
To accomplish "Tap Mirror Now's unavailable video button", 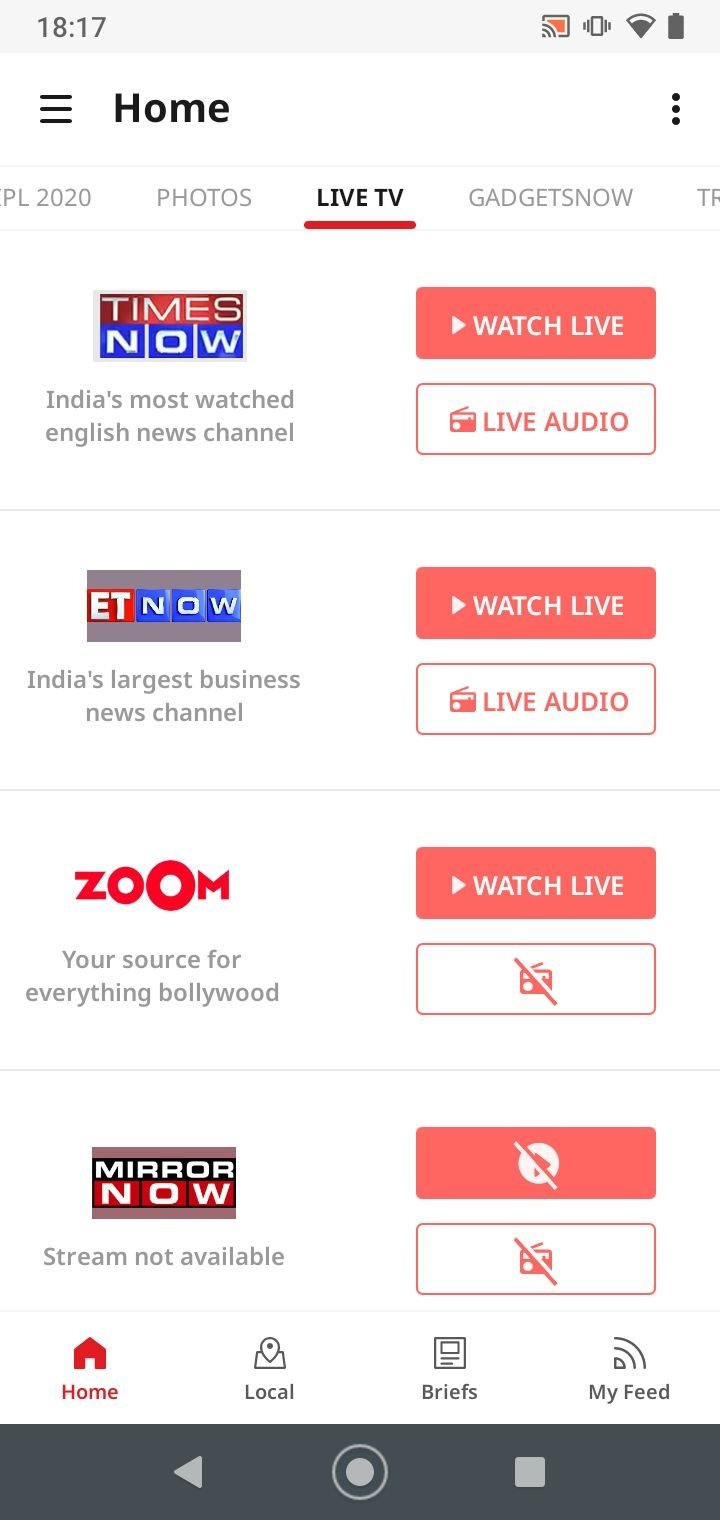I will pos(536,1163).
